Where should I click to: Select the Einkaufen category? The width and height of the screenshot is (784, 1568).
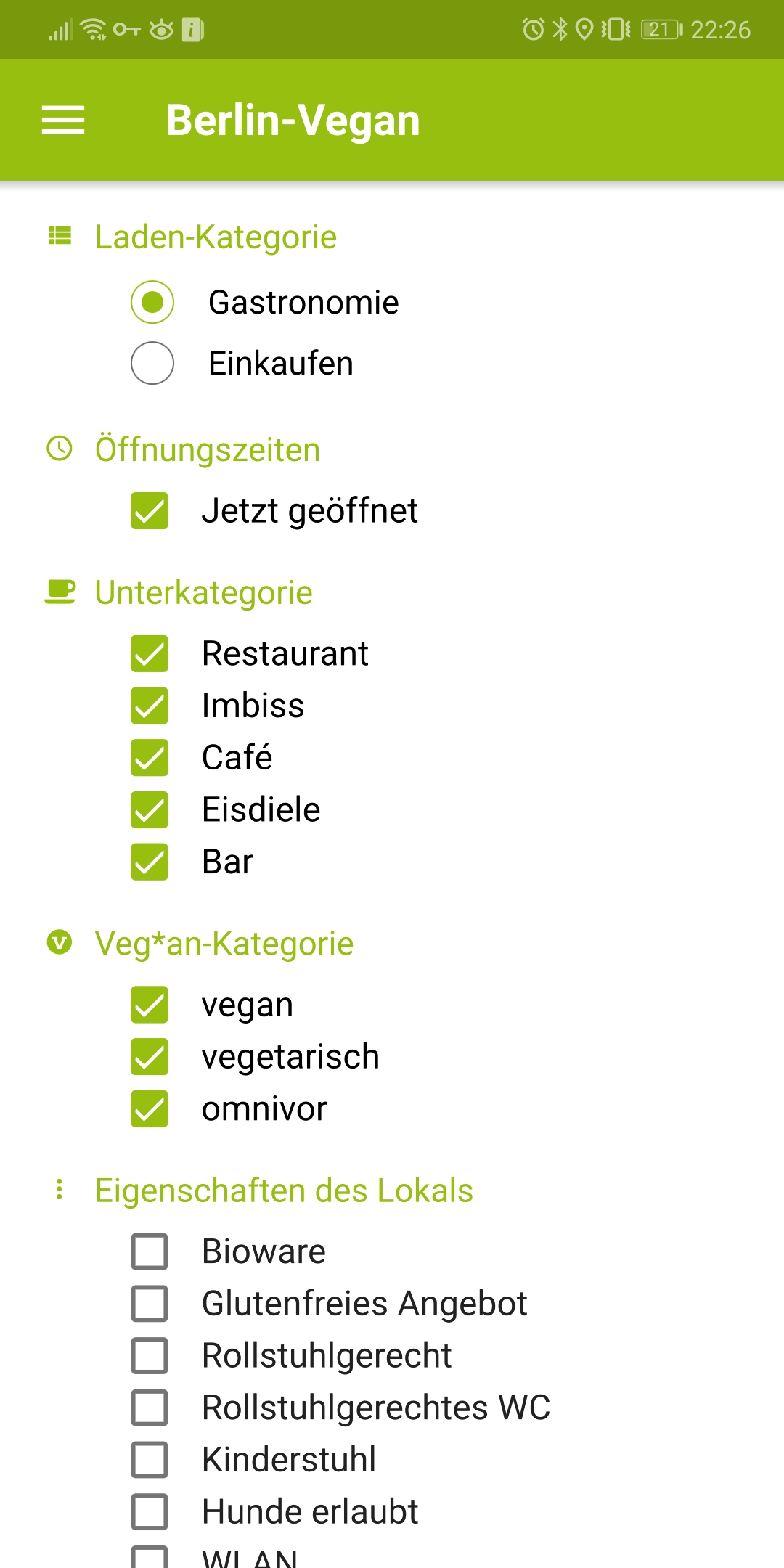point(152,363)
